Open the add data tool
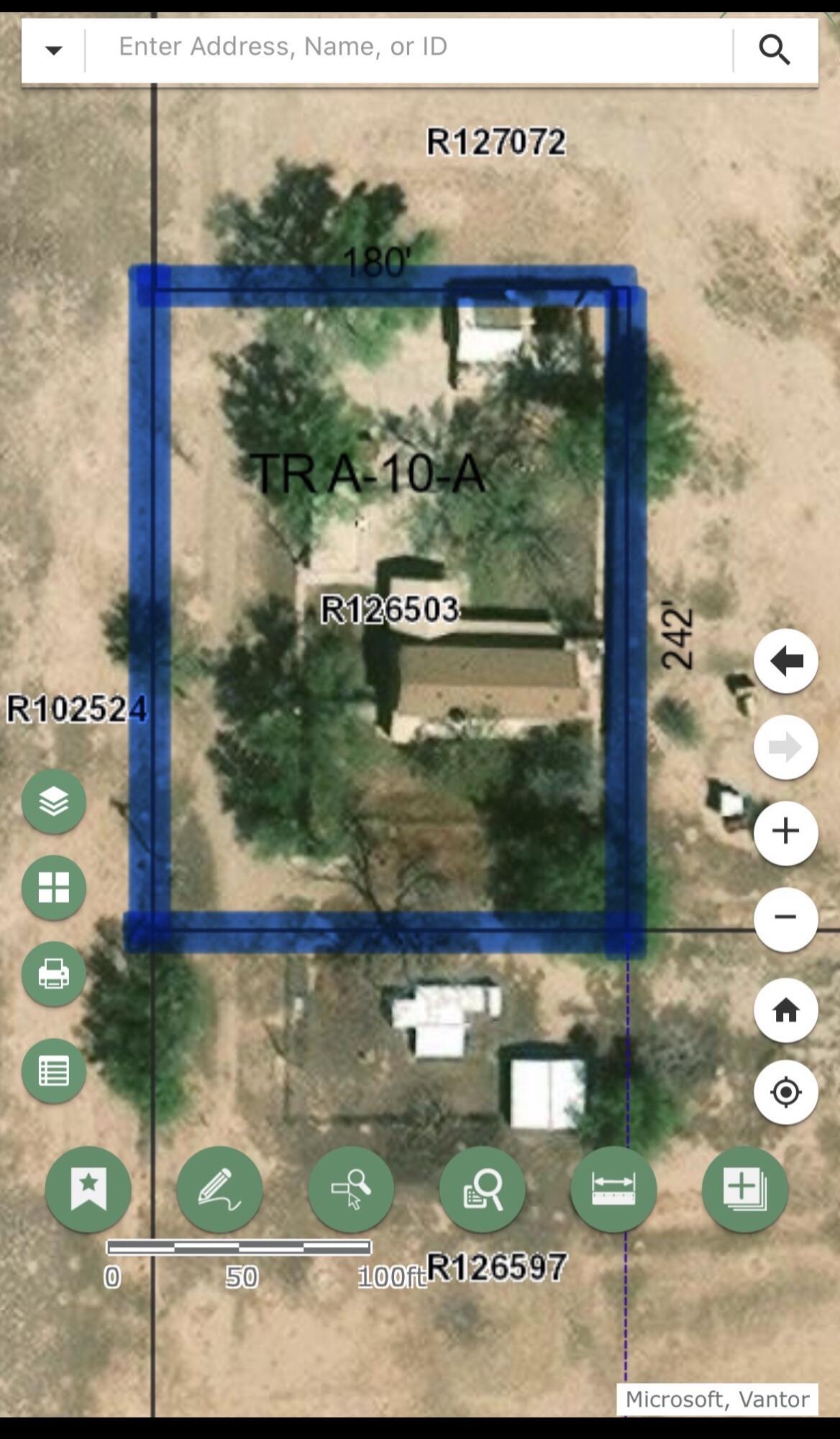This screenshot has width=840, height=1439. (x=745, y=1189)
